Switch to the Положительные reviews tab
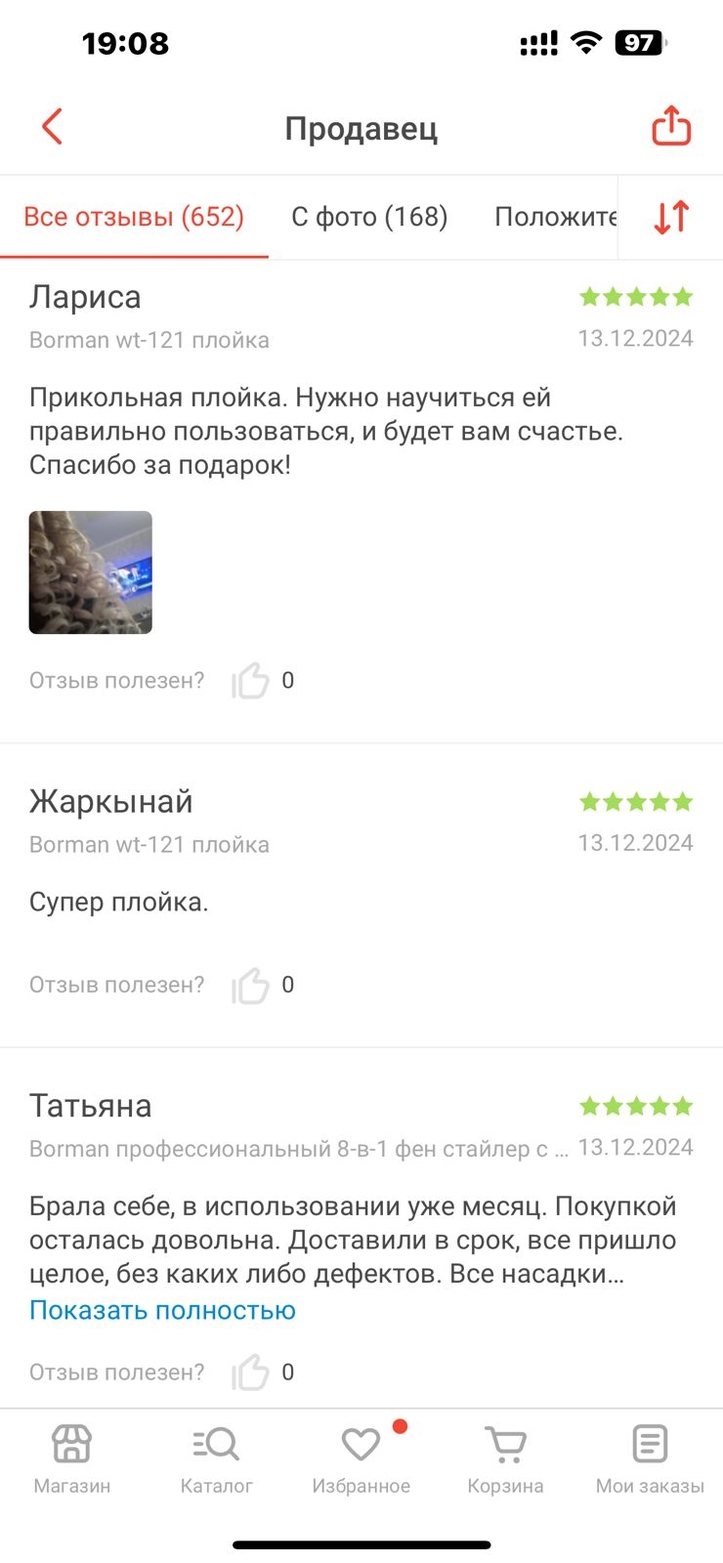 point(555,217)
